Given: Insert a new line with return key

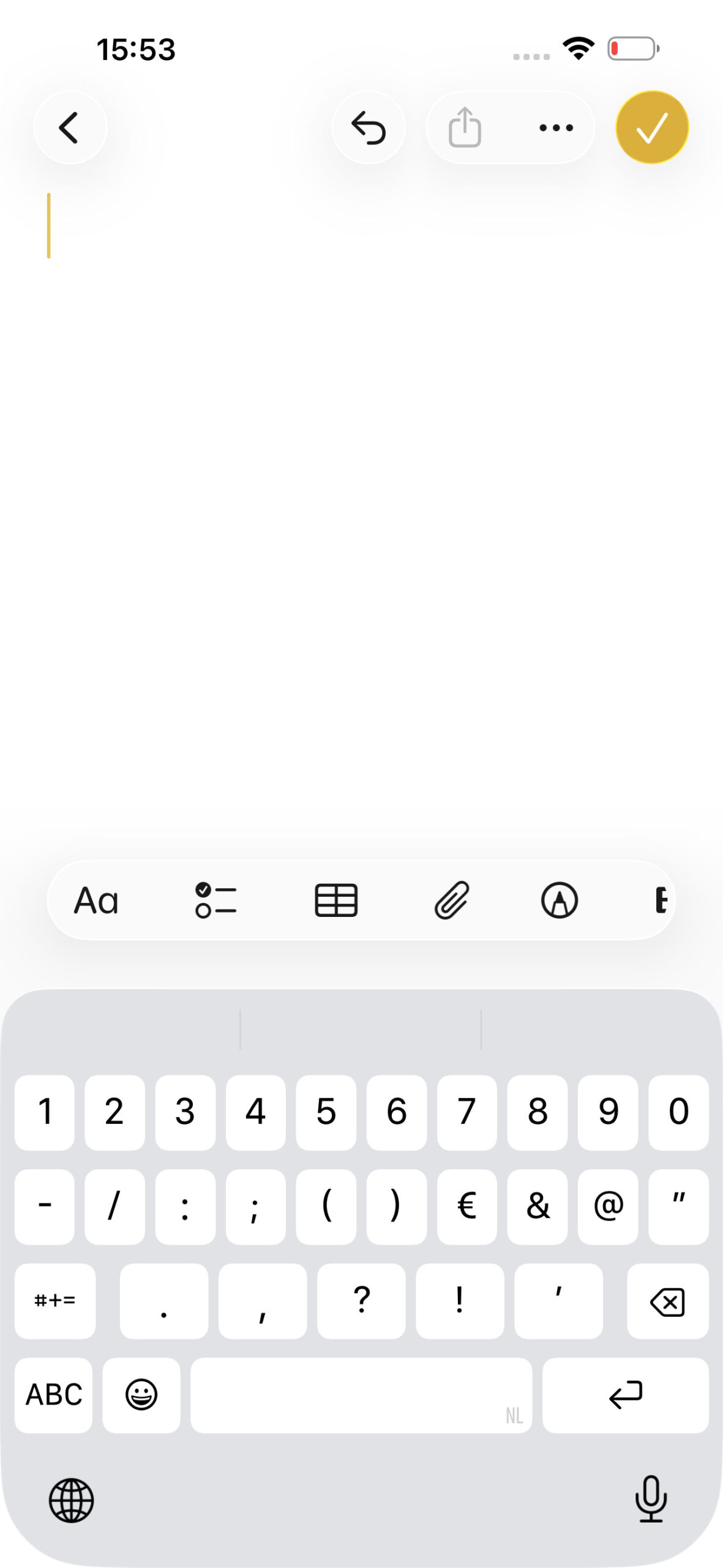Looking at the screenshot, I should [x=625, y=1395].
